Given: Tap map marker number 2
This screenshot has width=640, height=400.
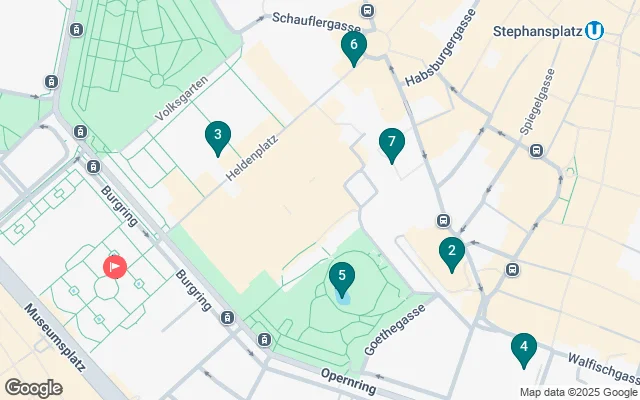Looking at the screenshot, I should coord(452,252).
